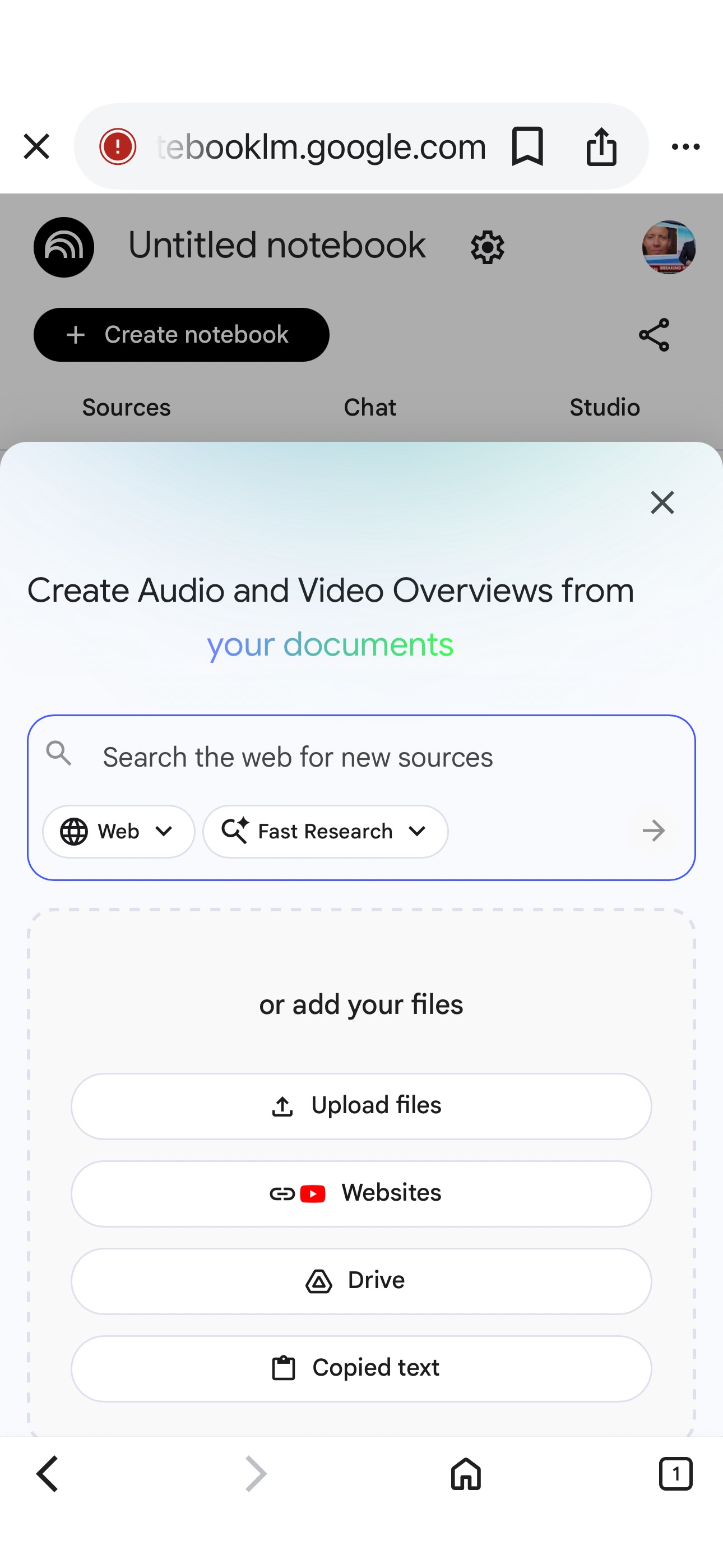The height and width of the screenshot is (1568, 723).
Task: Close the browser tab with the X
Action: click(36, 147)
